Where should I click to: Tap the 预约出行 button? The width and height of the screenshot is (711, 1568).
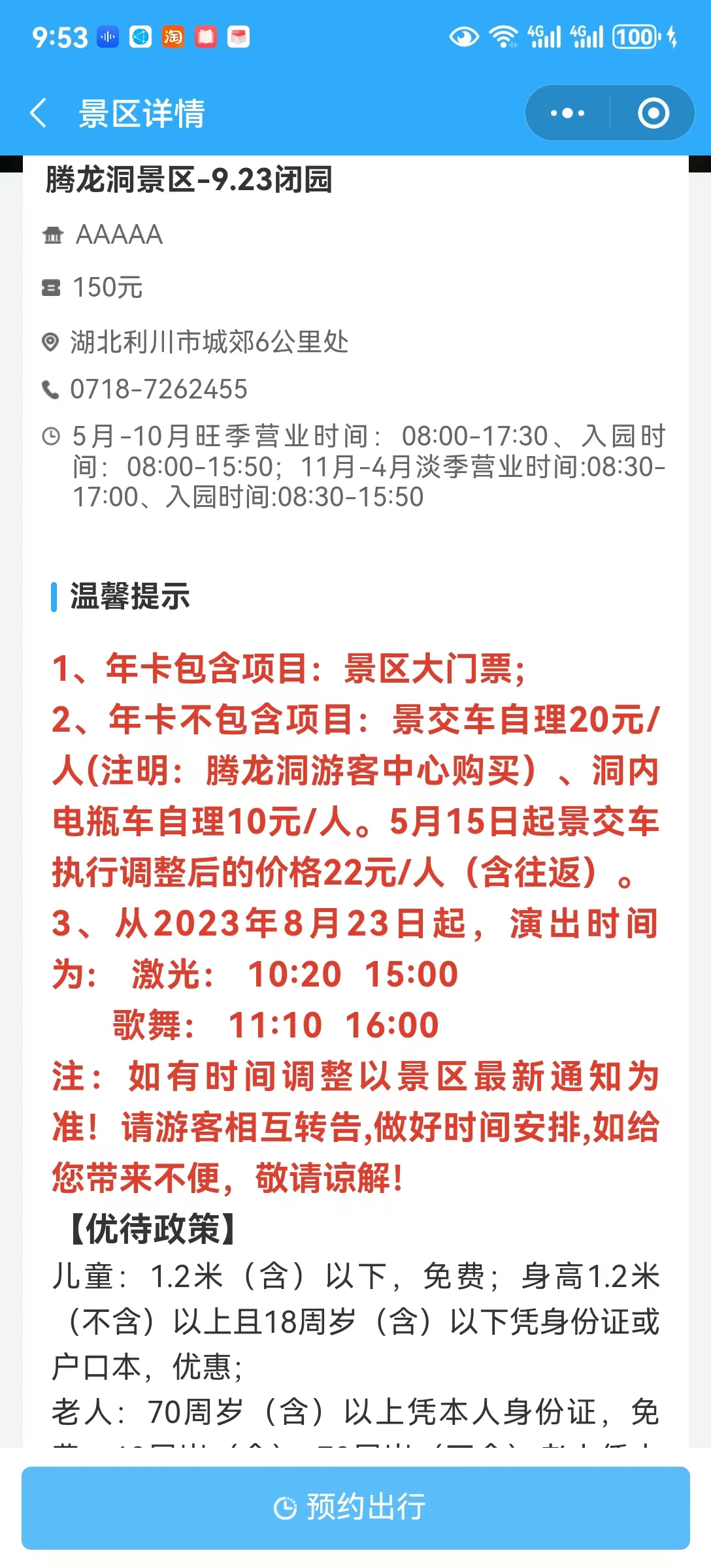(355, 1508)
